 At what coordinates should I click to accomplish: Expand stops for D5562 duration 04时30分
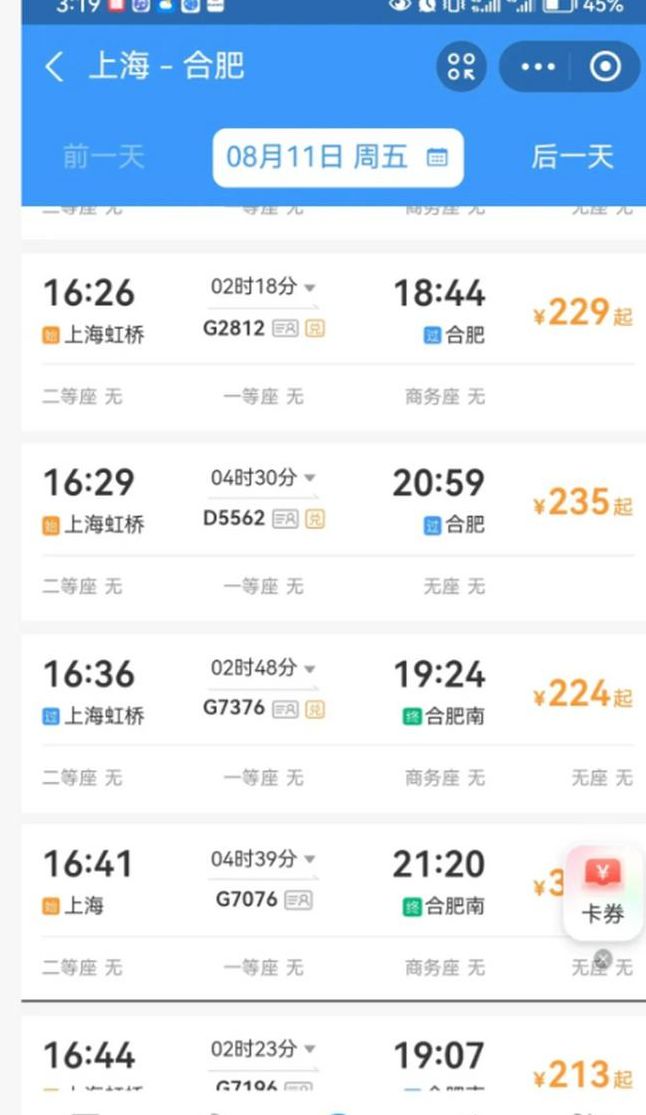click(263, 478)
